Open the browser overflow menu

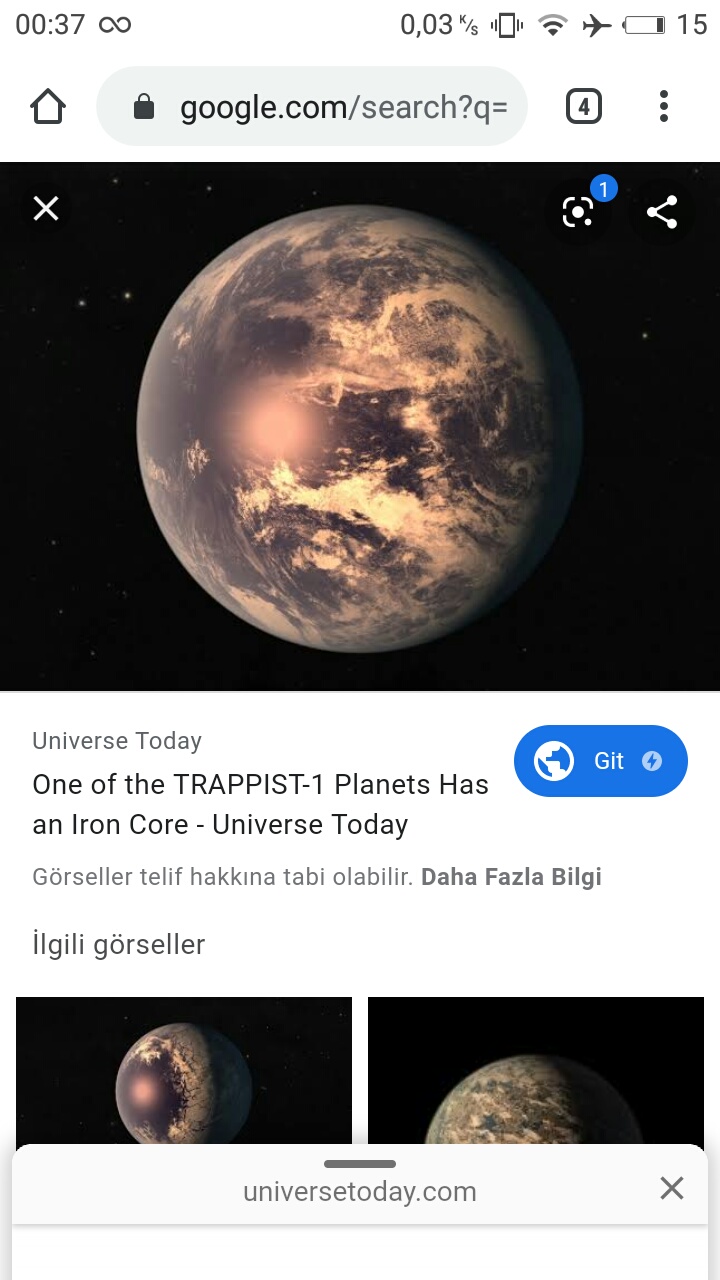coord(664,106)
